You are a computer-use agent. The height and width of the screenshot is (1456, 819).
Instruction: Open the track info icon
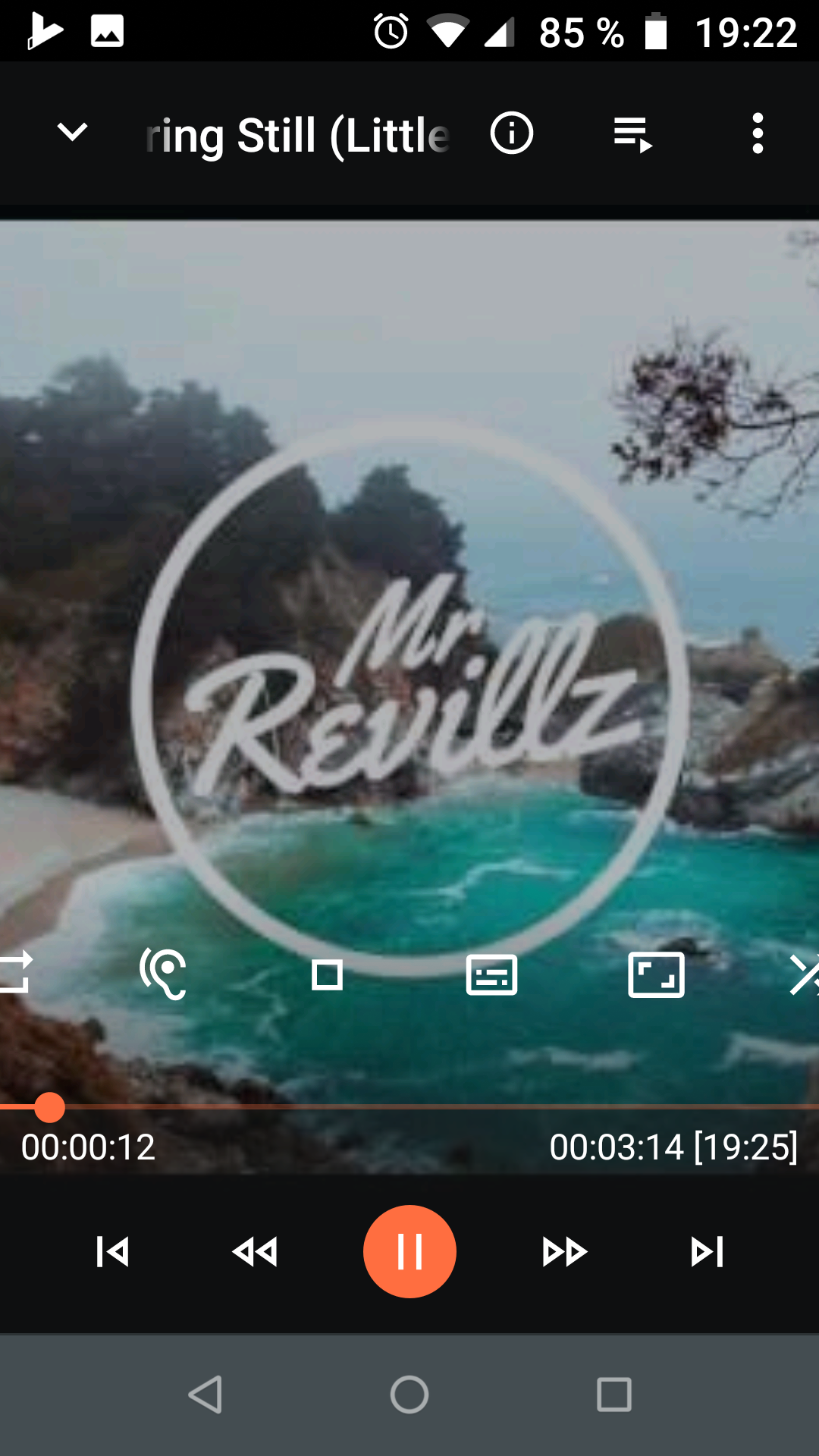pyautogui.click(x=512, y=133)
